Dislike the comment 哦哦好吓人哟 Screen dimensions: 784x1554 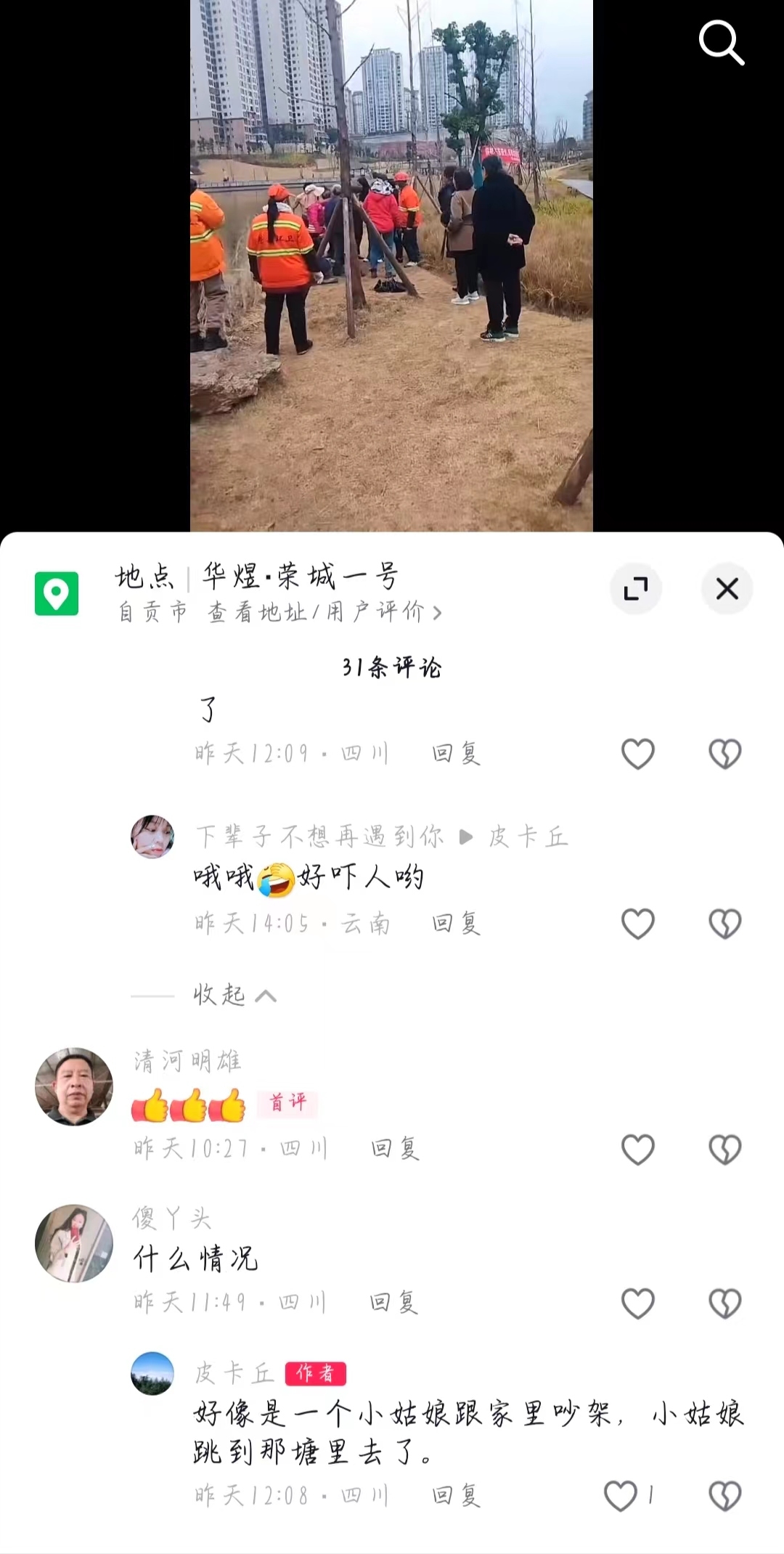coord(724,924)
